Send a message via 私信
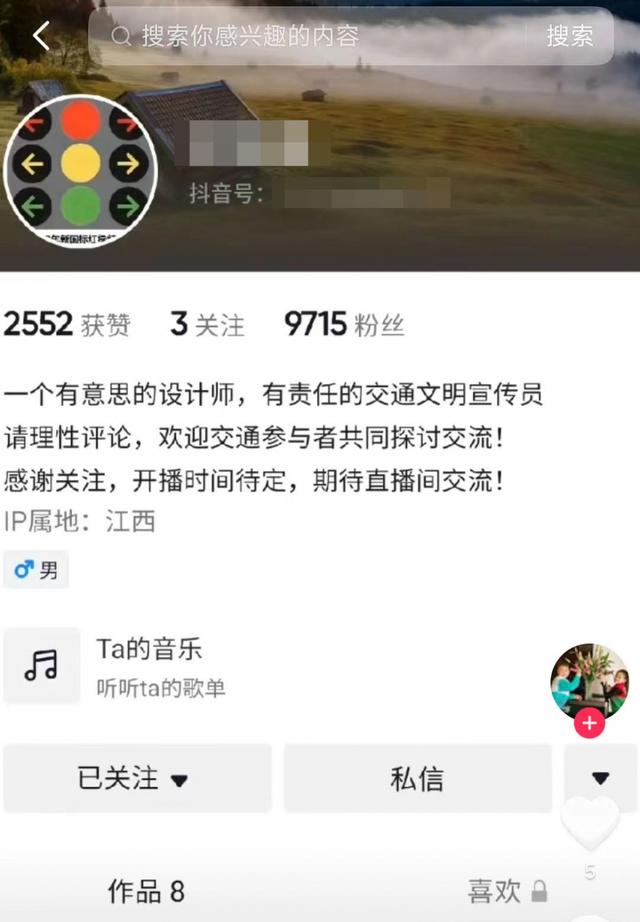 (x=417, y=779)
